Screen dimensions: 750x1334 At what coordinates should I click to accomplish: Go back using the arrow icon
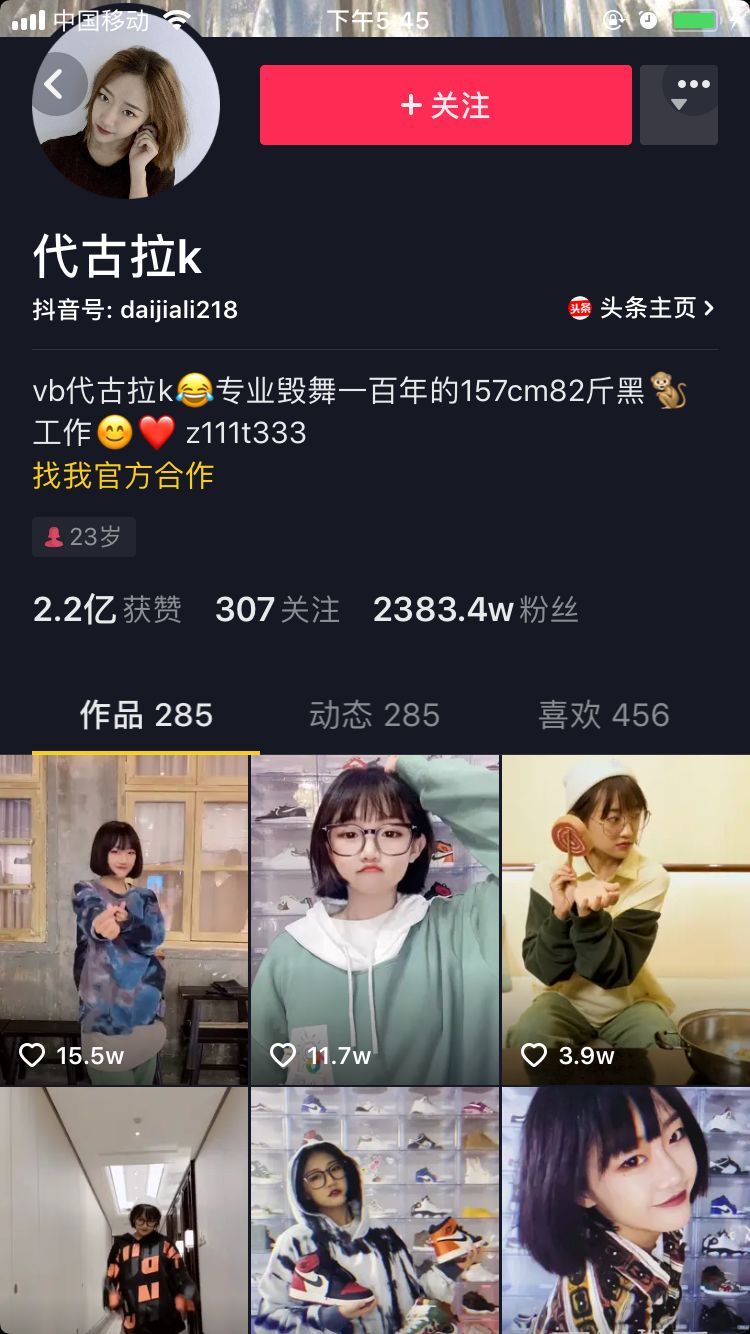tap(55, 84)
